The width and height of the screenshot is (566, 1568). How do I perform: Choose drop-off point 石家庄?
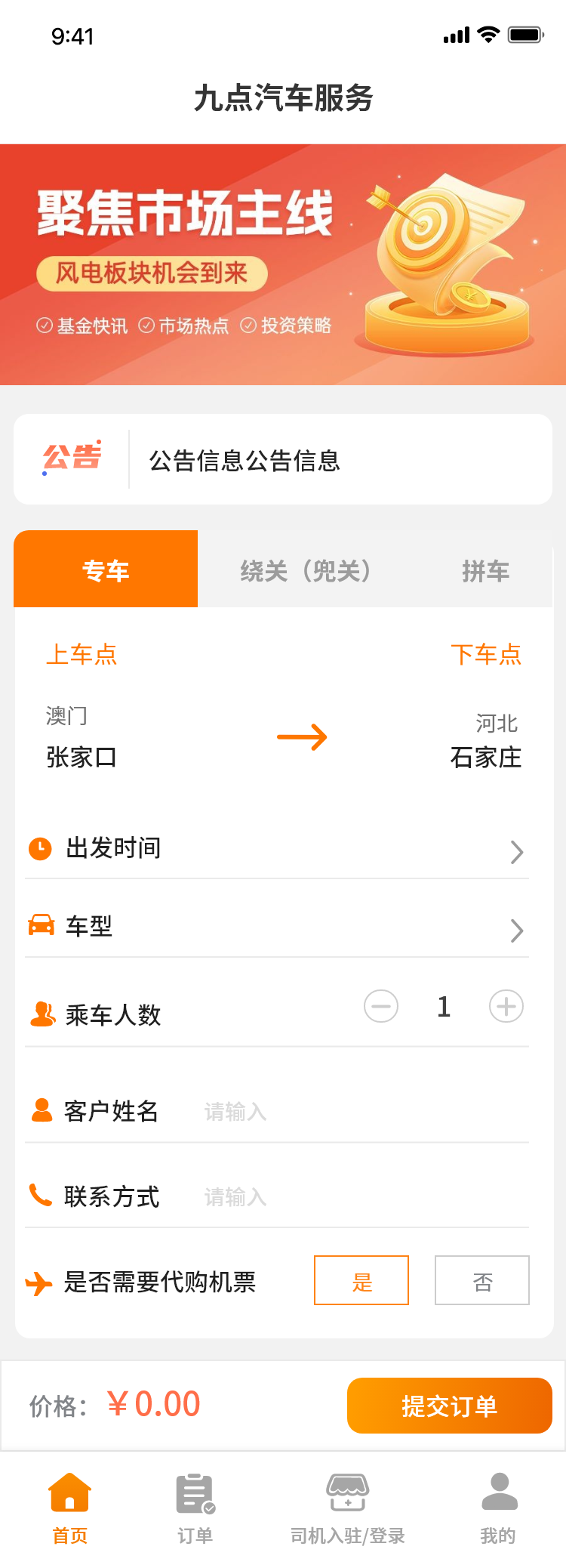485,757
